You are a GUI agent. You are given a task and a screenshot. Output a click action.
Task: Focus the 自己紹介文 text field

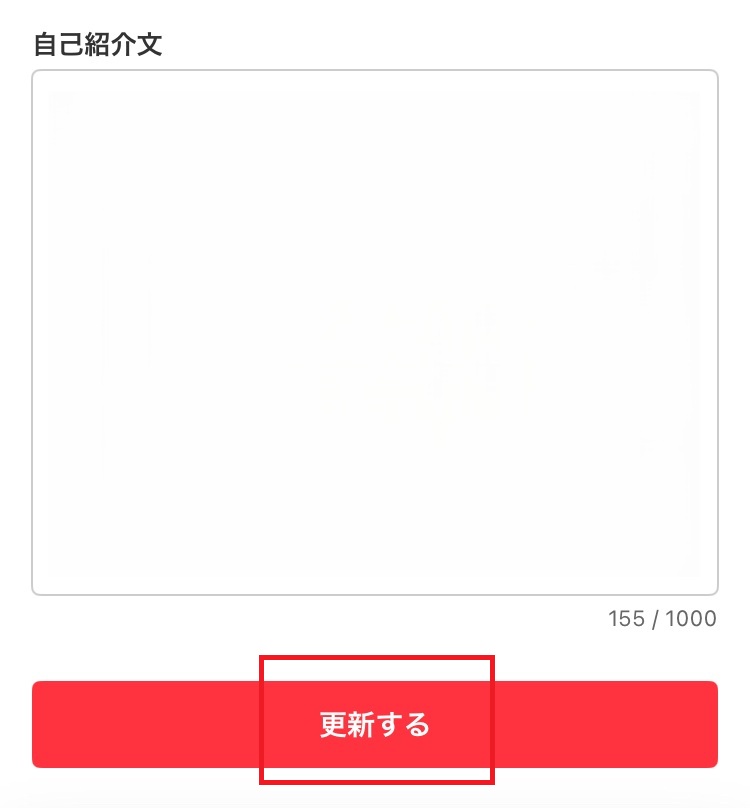coord(375,332)
